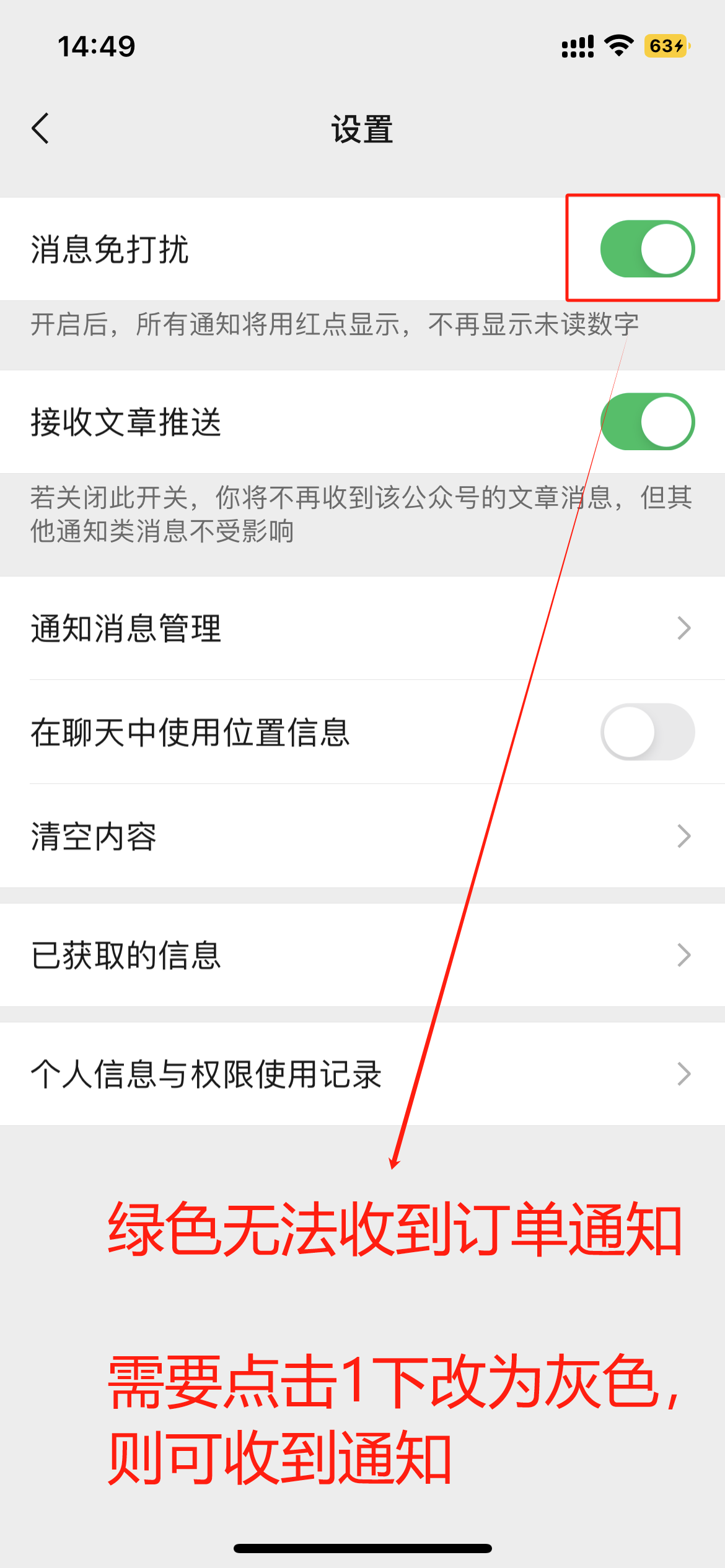Open 个人信息与权限使用记录
725x1568 pixels.
(362, 1074)
